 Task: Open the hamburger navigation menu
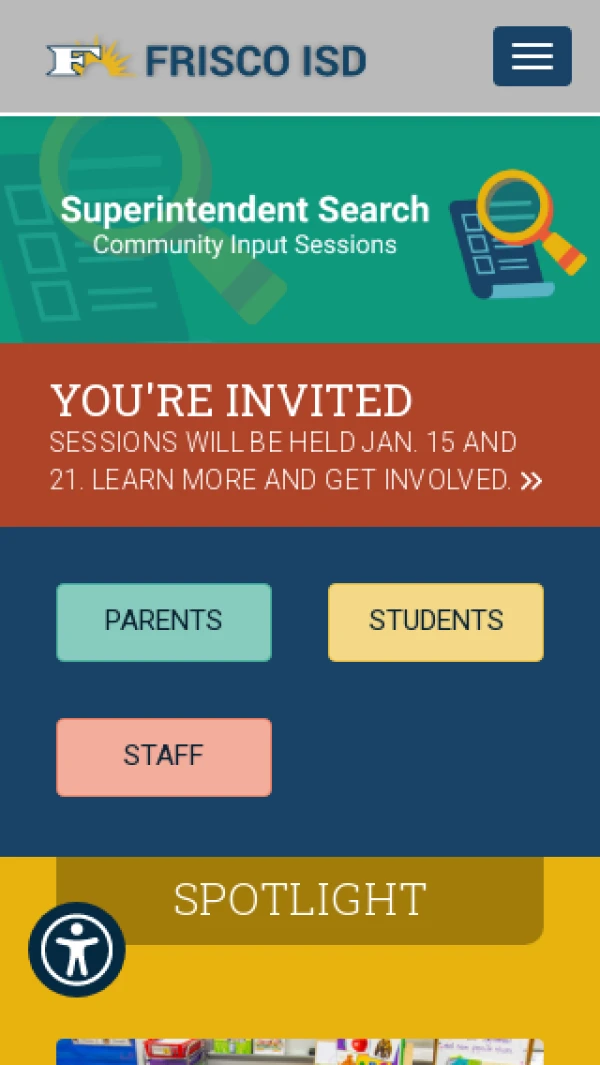coord(532,56)
